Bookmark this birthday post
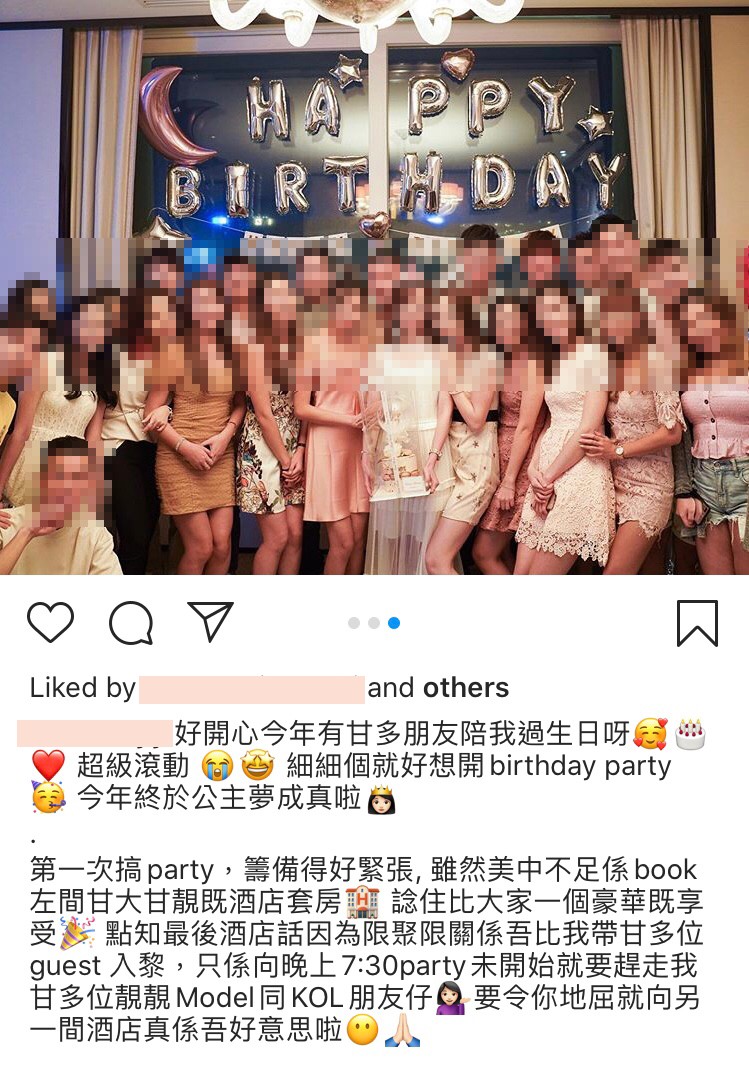The height and width of the screenshot is (1078, 749). pyautogui.click(x=697, y=623)
